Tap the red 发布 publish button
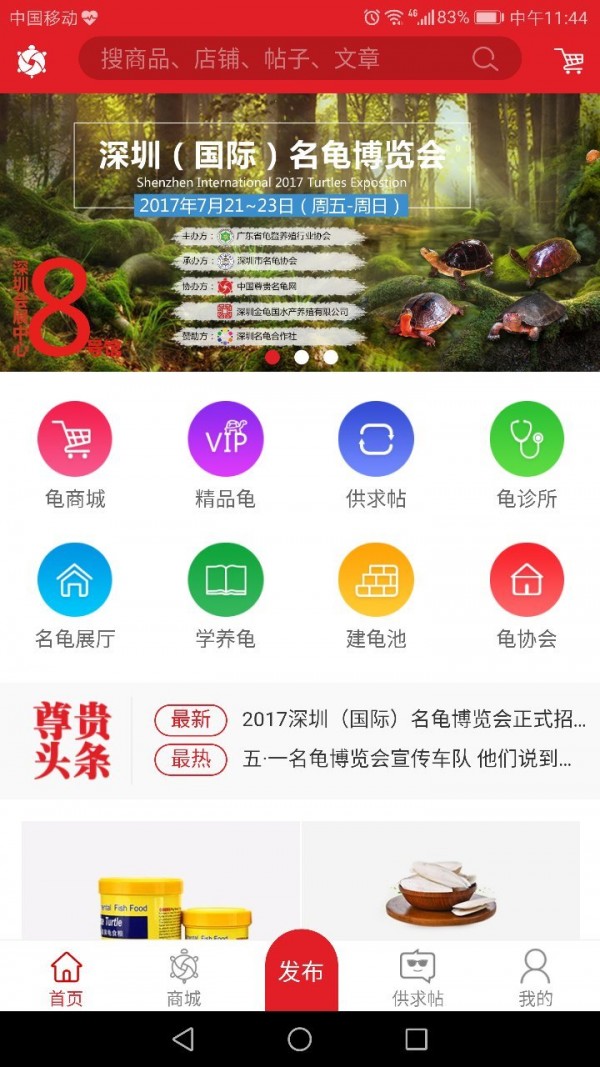Screen dimensions: 600x1067 301,972
